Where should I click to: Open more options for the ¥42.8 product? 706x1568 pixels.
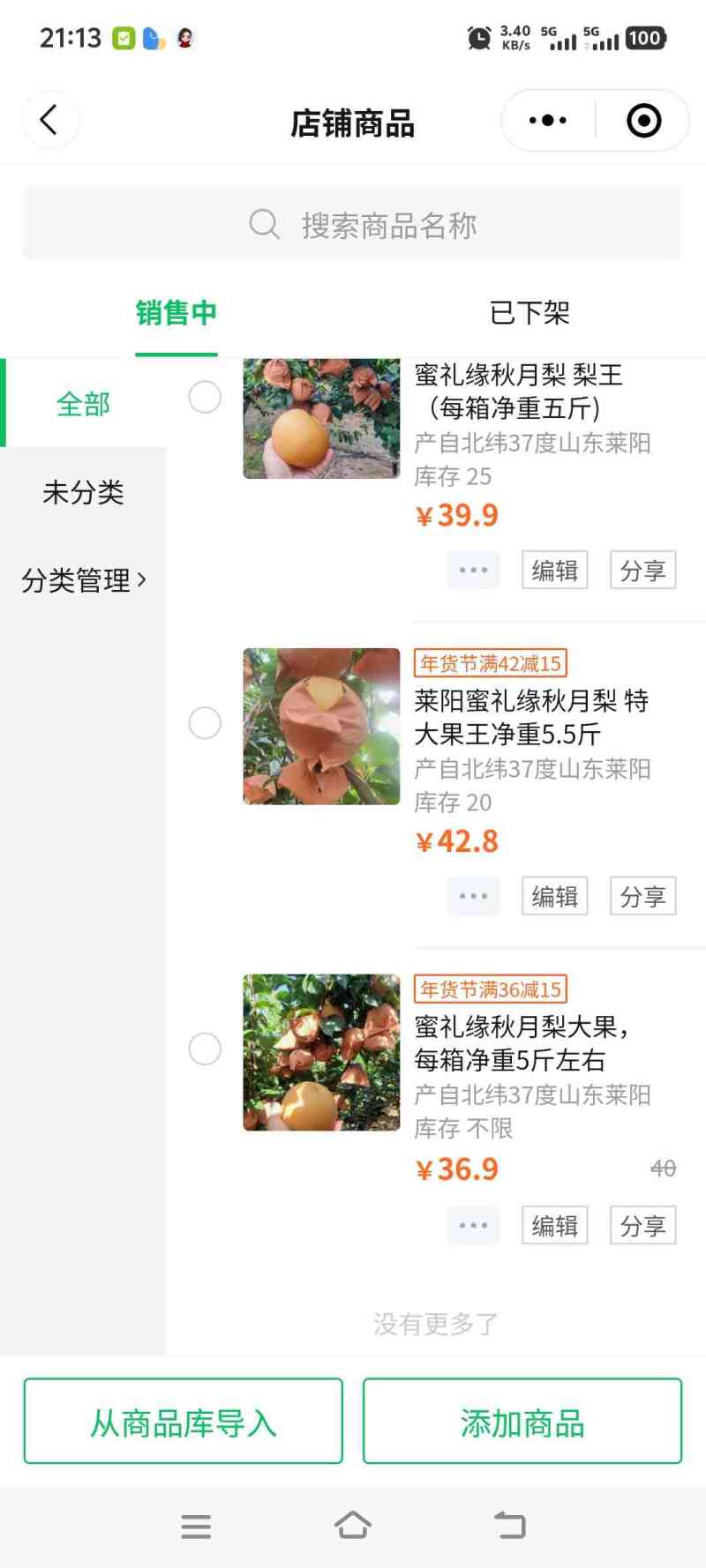point(473,897)
